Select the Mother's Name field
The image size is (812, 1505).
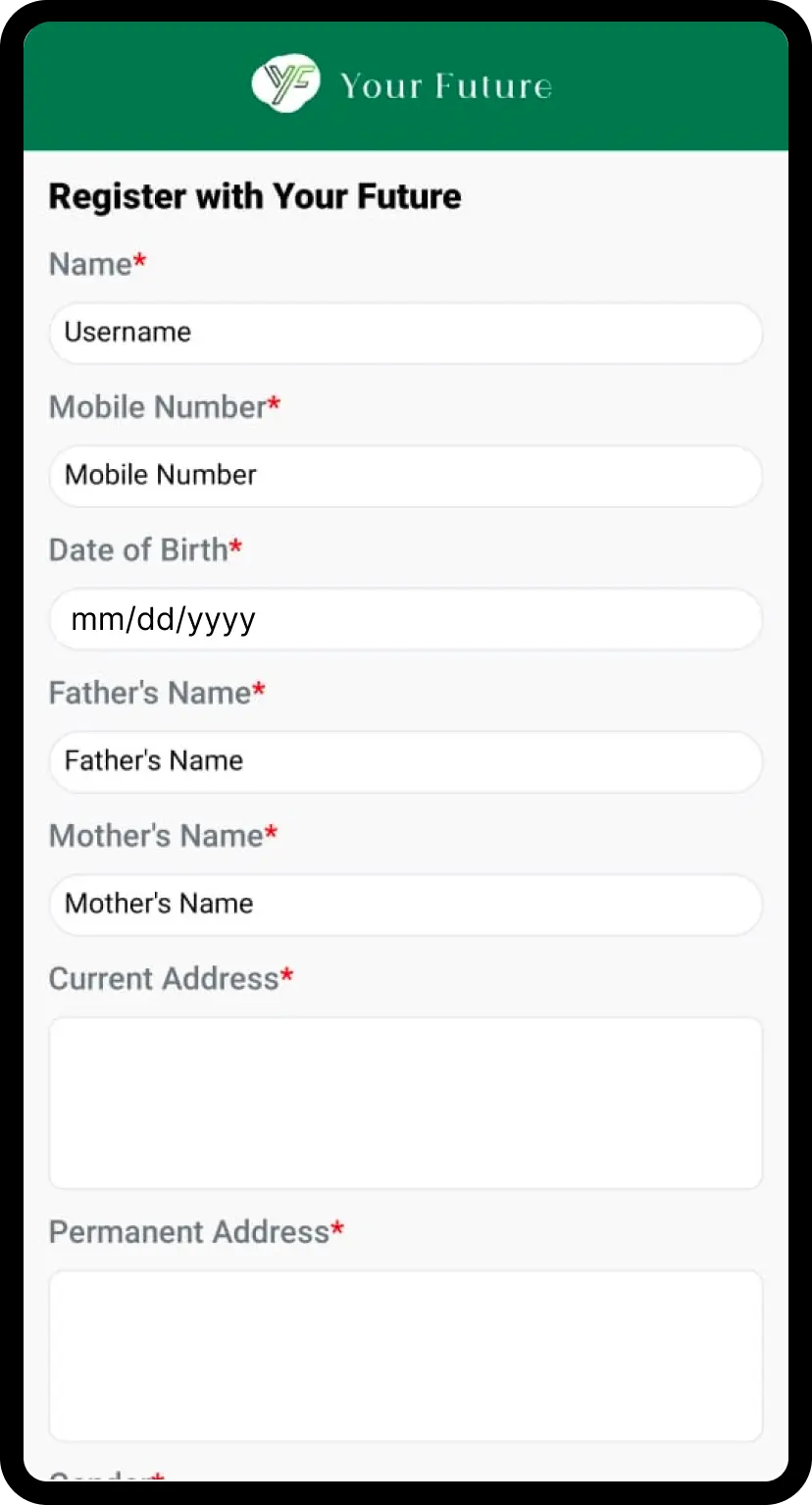[405, 904]
